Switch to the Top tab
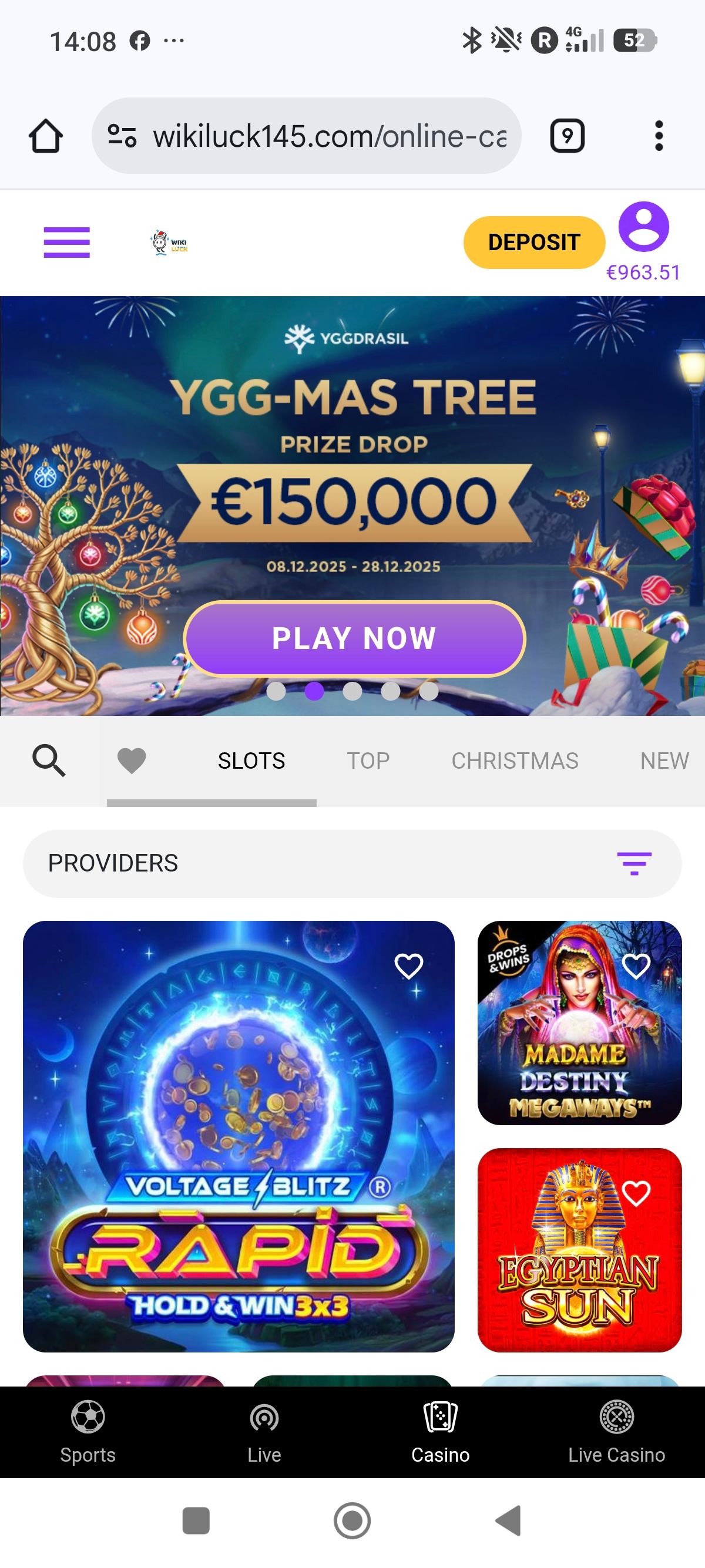Image resolution: width=705 pixels, height=1568 pixels. pyautogui.click(x=368, y=761)
